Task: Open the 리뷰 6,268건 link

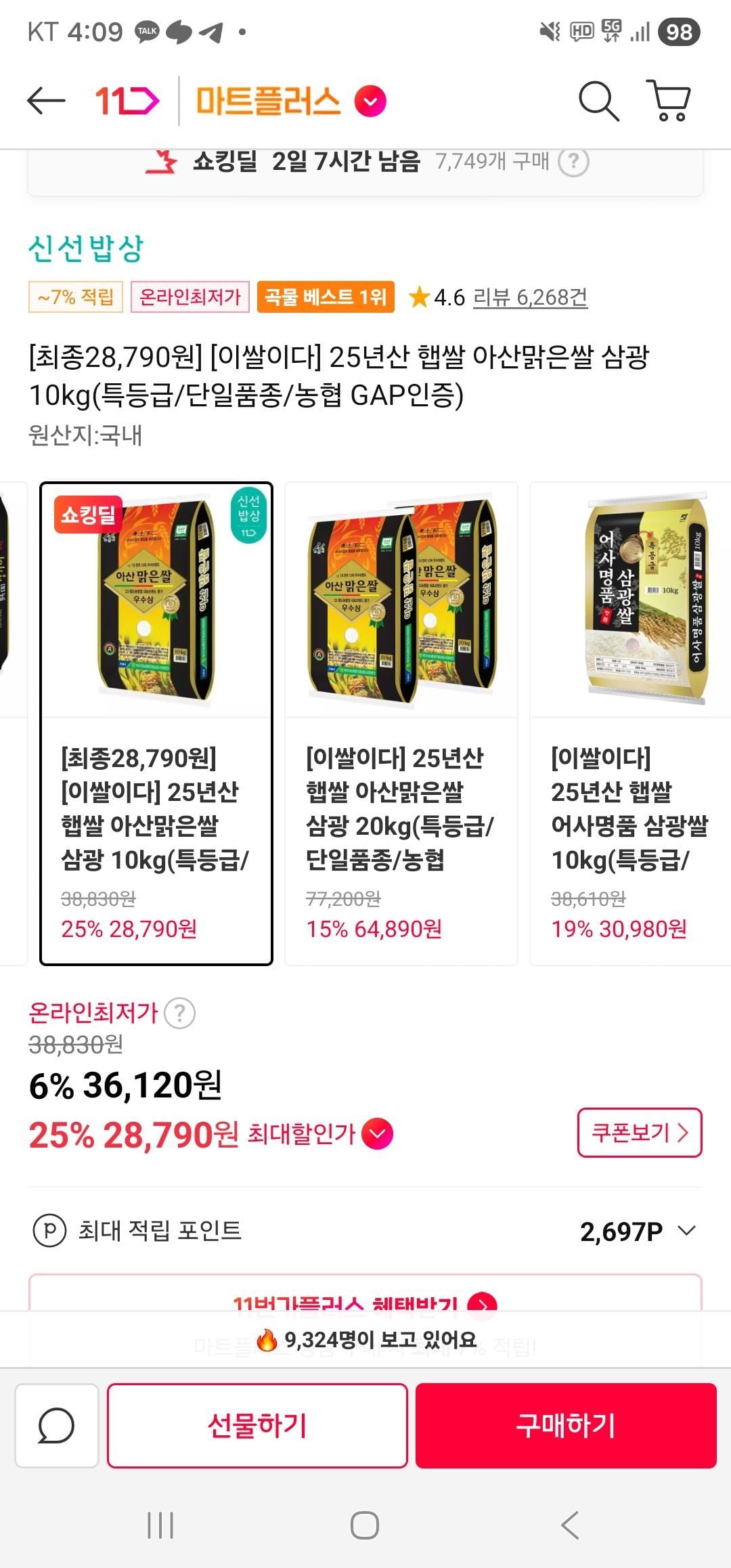Action: [x=529, y=297]
